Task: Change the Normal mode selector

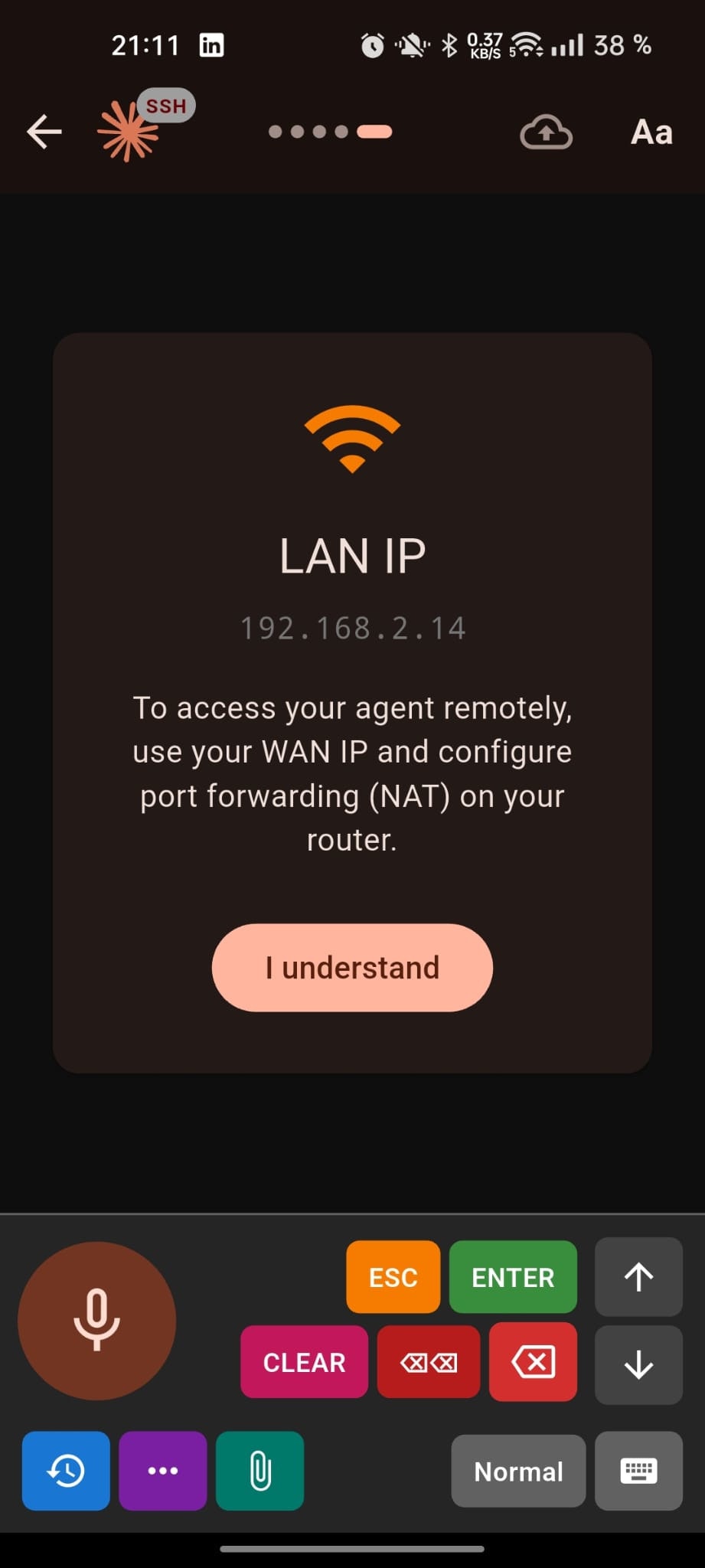Action: pyautogui.click(x=519, y=1471)
